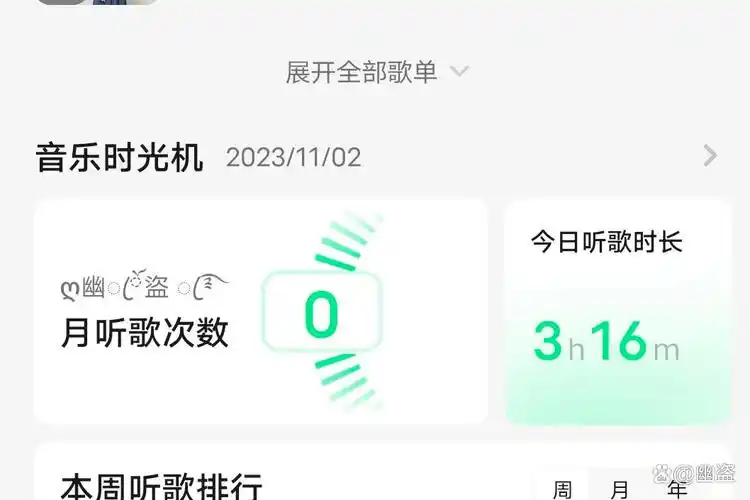Expand the full playlist list (展开全部歌单)

coord(376,72)
